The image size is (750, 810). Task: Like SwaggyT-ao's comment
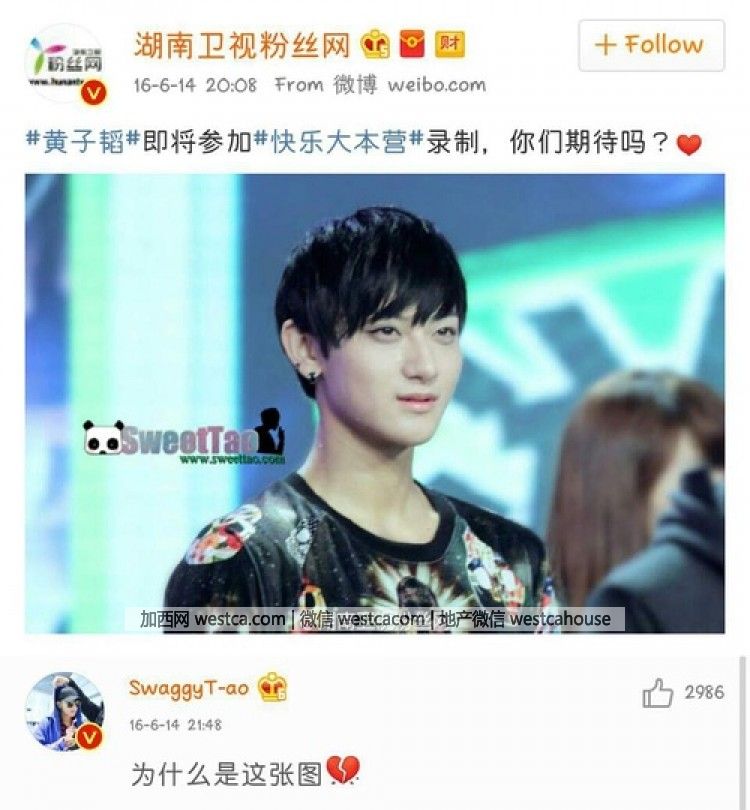coord(657,693)
